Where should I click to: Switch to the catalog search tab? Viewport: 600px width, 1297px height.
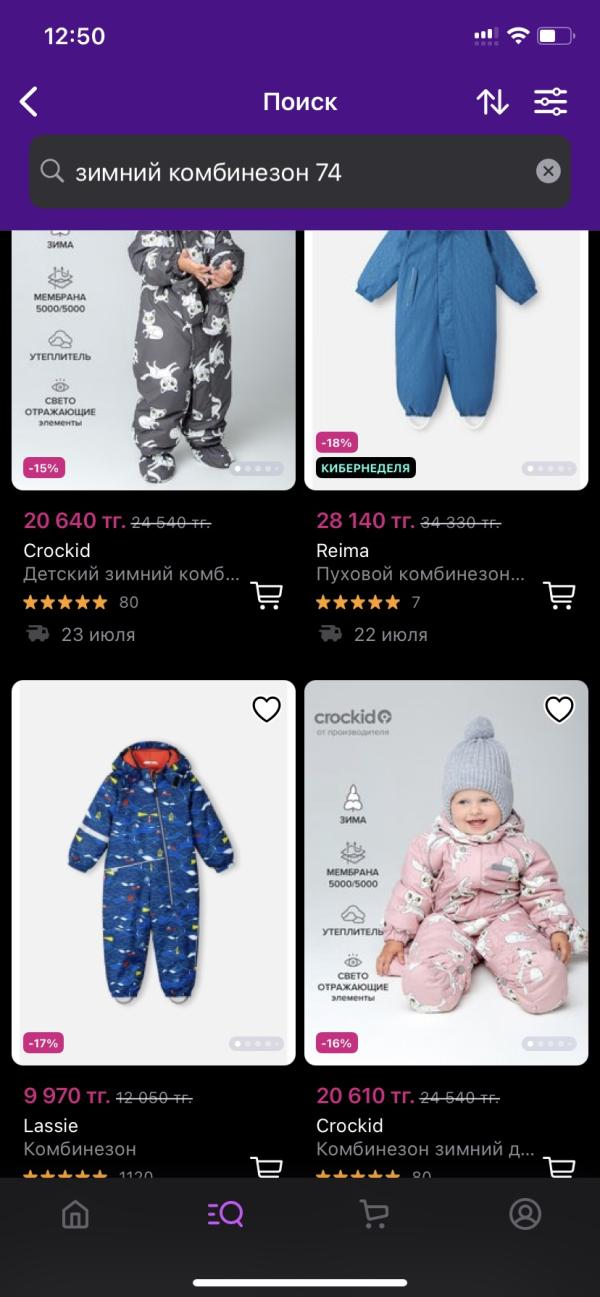click(225, 1214)
